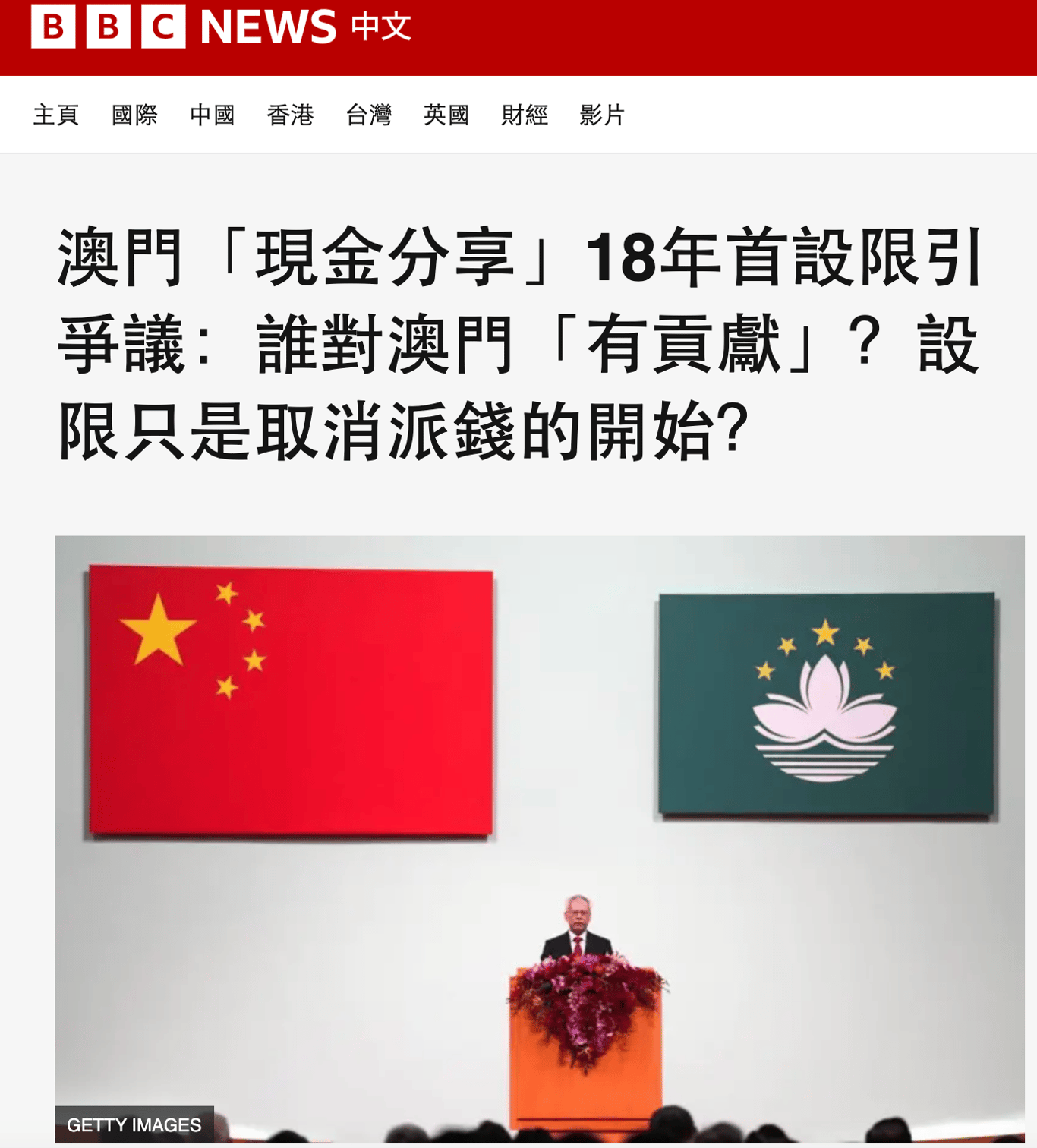The height and width of the screenshot is (1148, 1037).
Task: Go to the 主頁 section
Action: (x=56, y=115)
